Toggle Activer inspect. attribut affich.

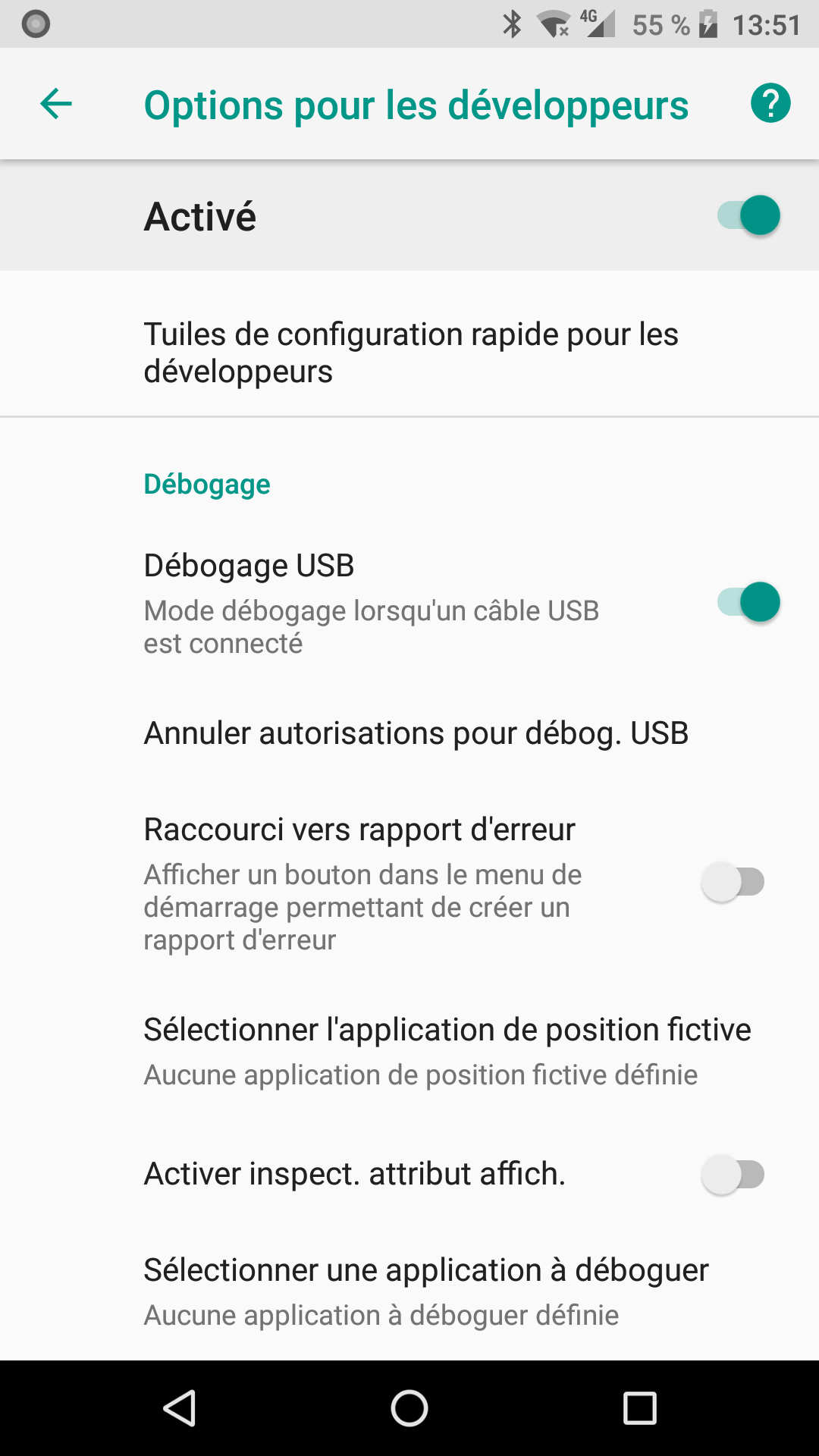pos(733,1175)
